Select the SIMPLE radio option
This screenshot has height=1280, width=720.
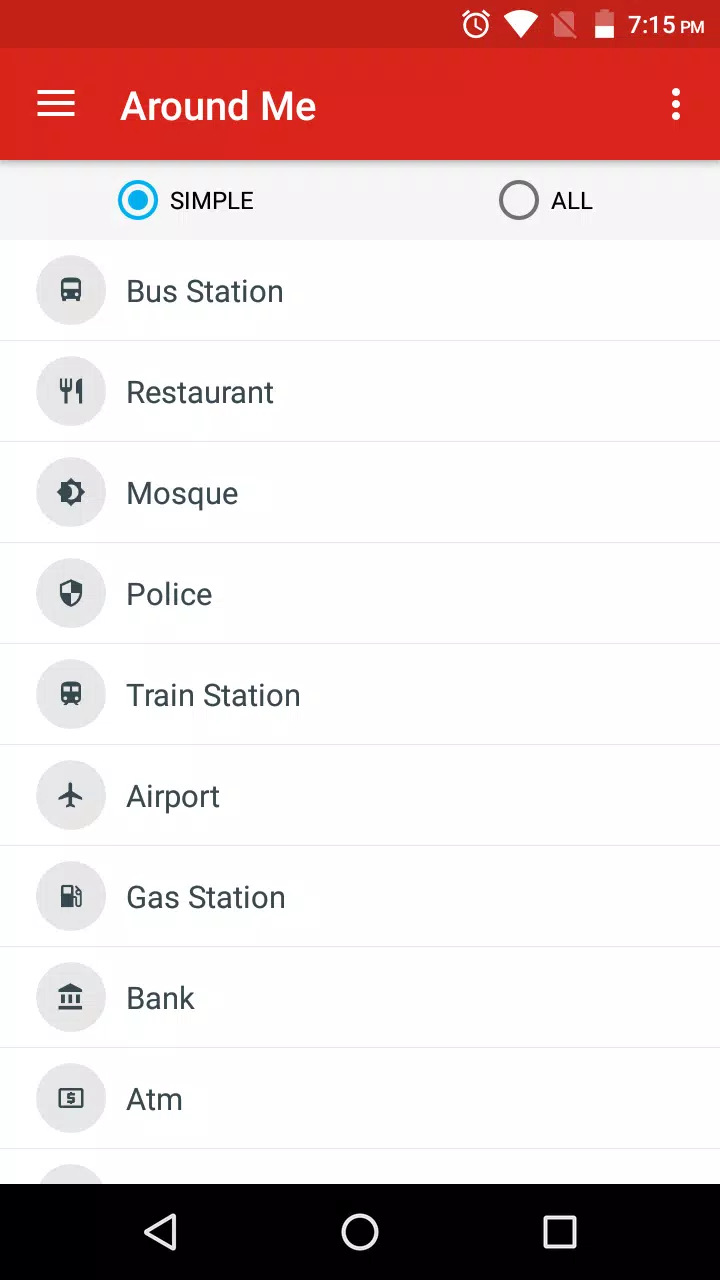tap(186, 200)
